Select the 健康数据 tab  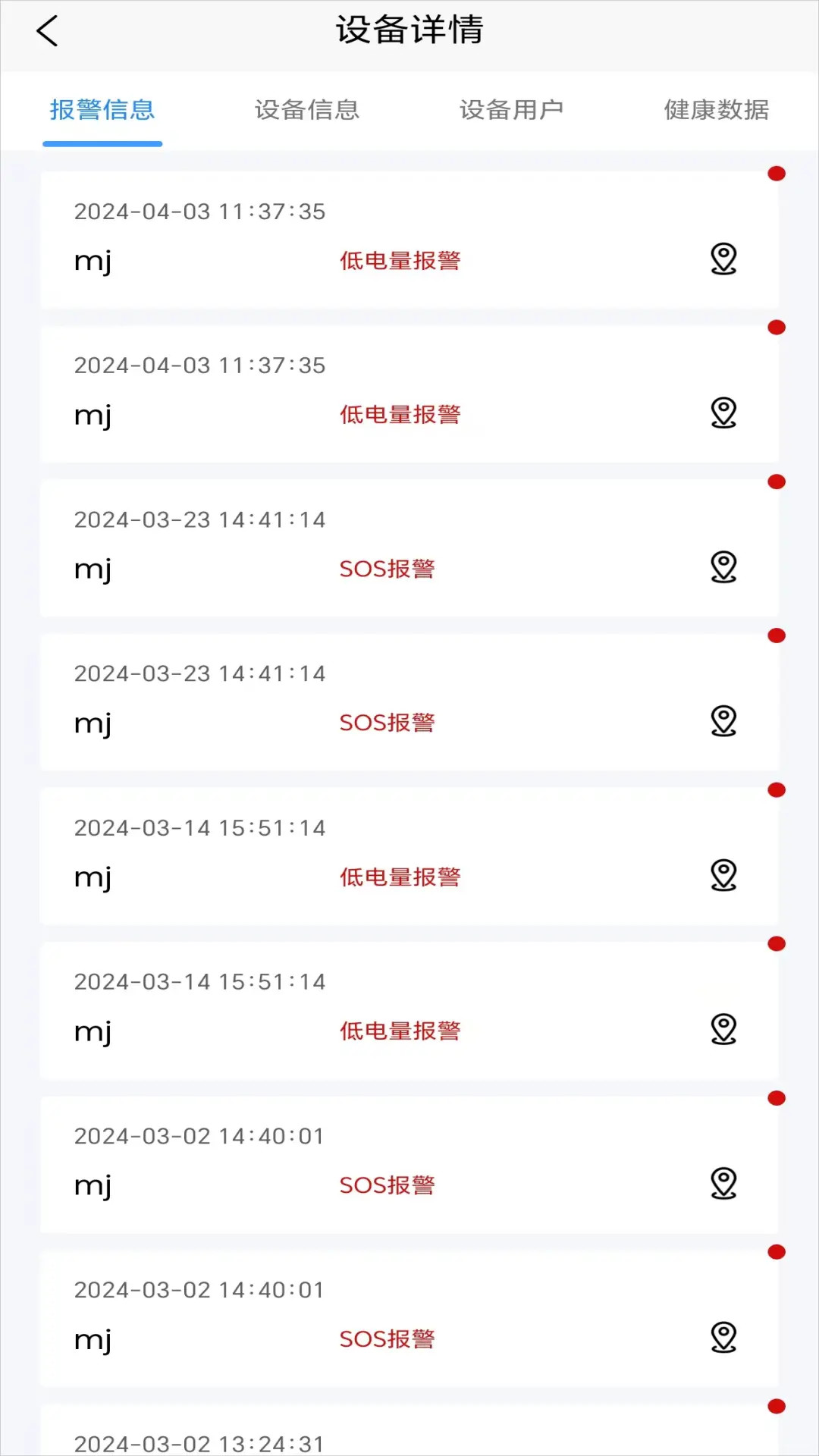715,109
